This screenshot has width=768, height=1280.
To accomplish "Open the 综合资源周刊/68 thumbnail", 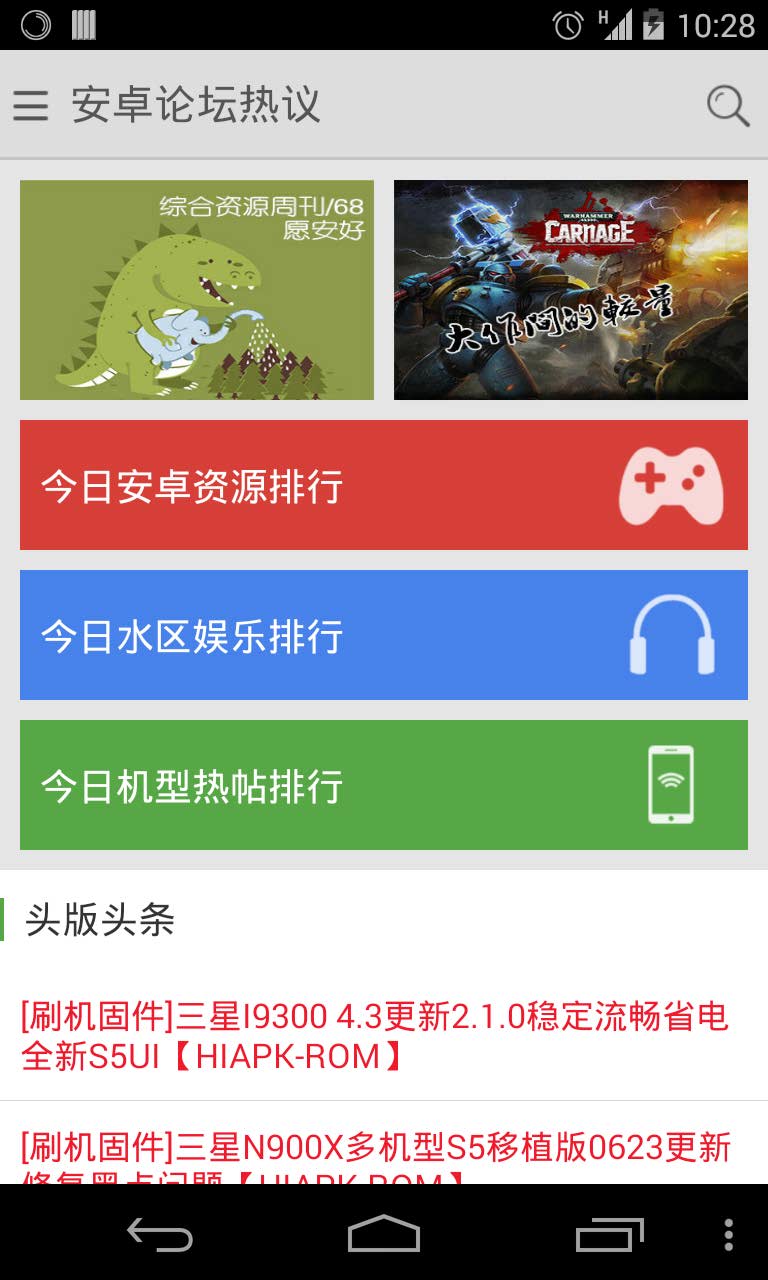I will click(197, 288).
